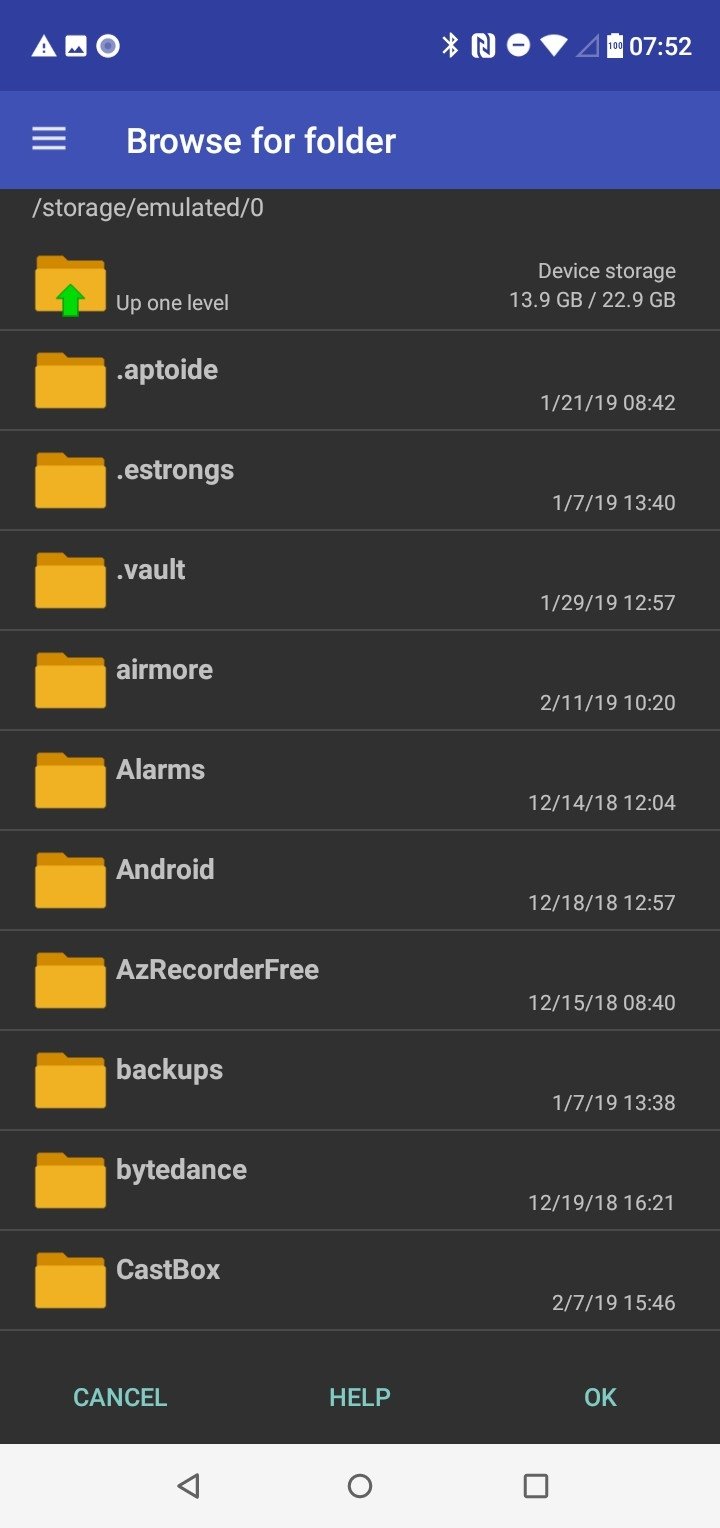Confirm folder selection with OK
Image resolution: width=720 pixels, height=1528 pixels.
click(600, 1397)
